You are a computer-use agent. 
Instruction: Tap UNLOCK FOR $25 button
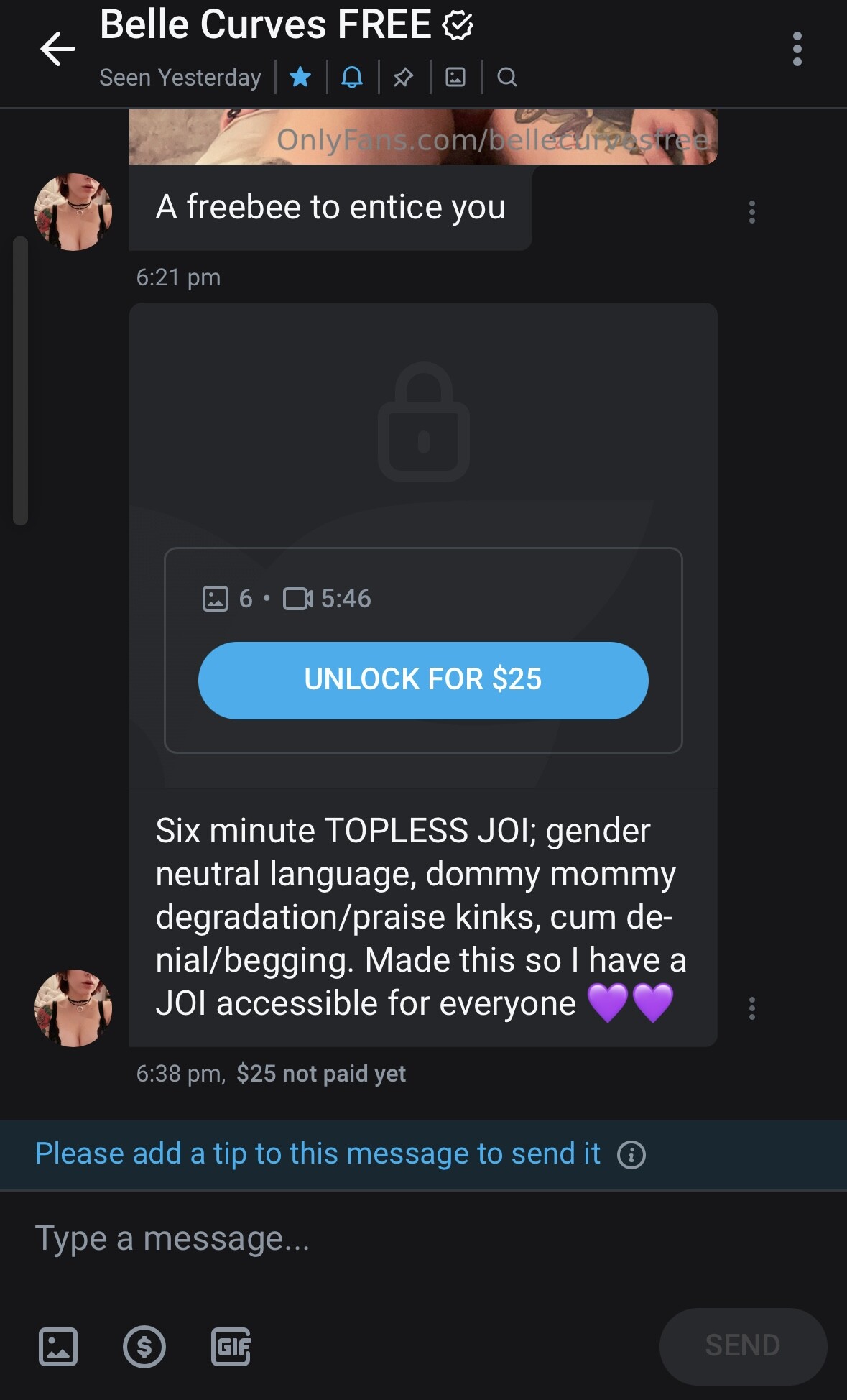coord(423,680)
